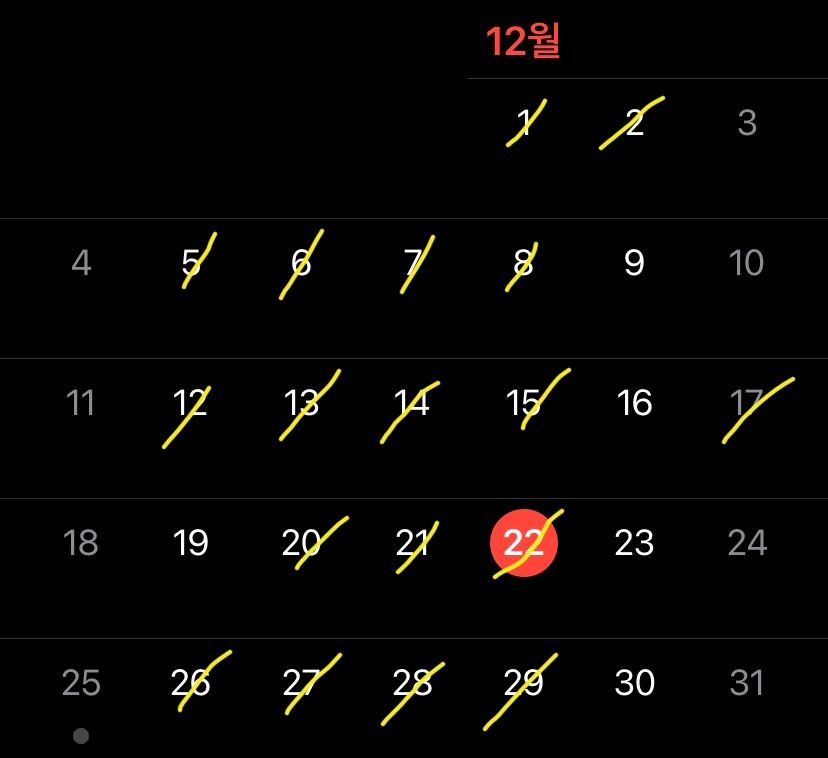
Task: Select December 23 on the calendar
Action: [x=634, y=543]
